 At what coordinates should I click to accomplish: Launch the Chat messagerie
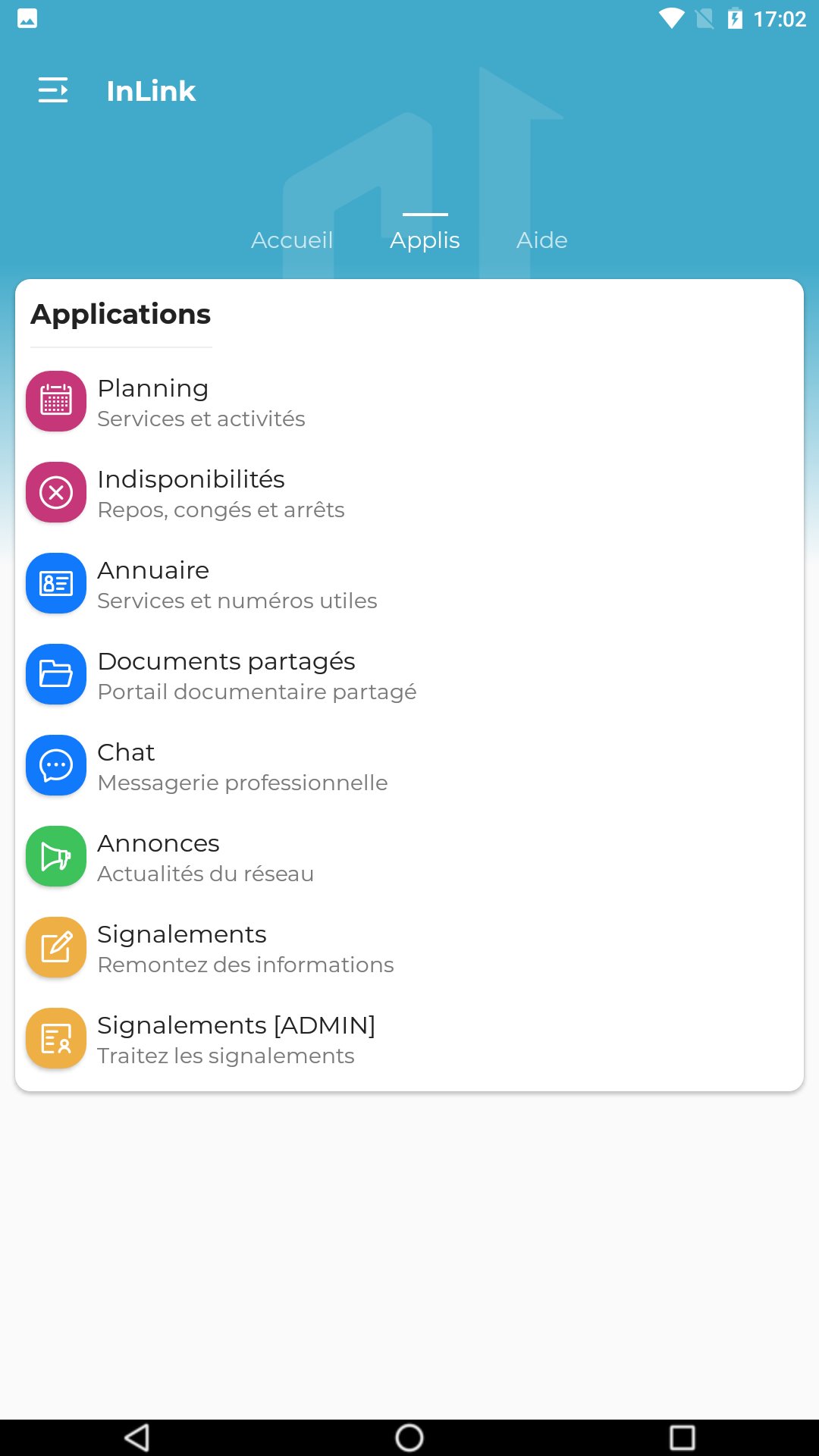pyautogui.click(x=409, y=766)
